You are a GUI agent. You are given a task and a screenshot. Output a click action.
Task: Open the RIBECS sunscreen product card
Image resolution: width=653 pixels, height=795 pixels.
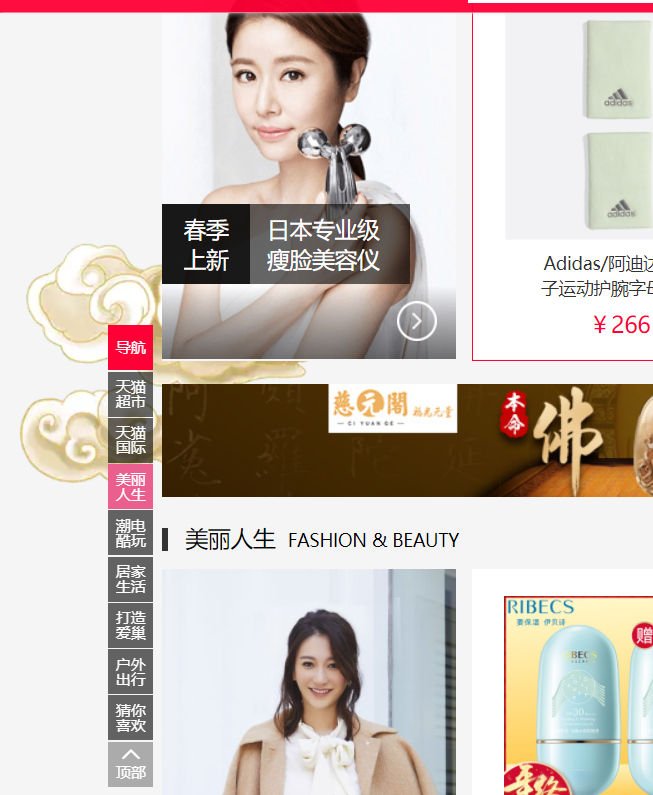(578, 690)
